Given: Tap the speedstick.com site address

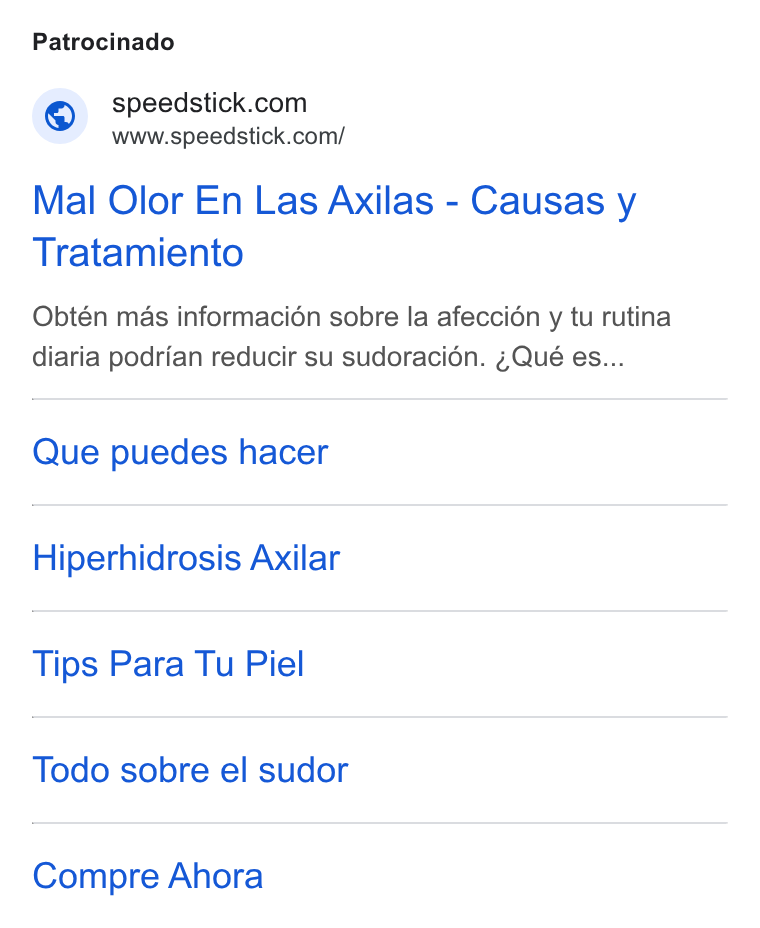Looking at the screenshot, I should (x=228, y=137).
